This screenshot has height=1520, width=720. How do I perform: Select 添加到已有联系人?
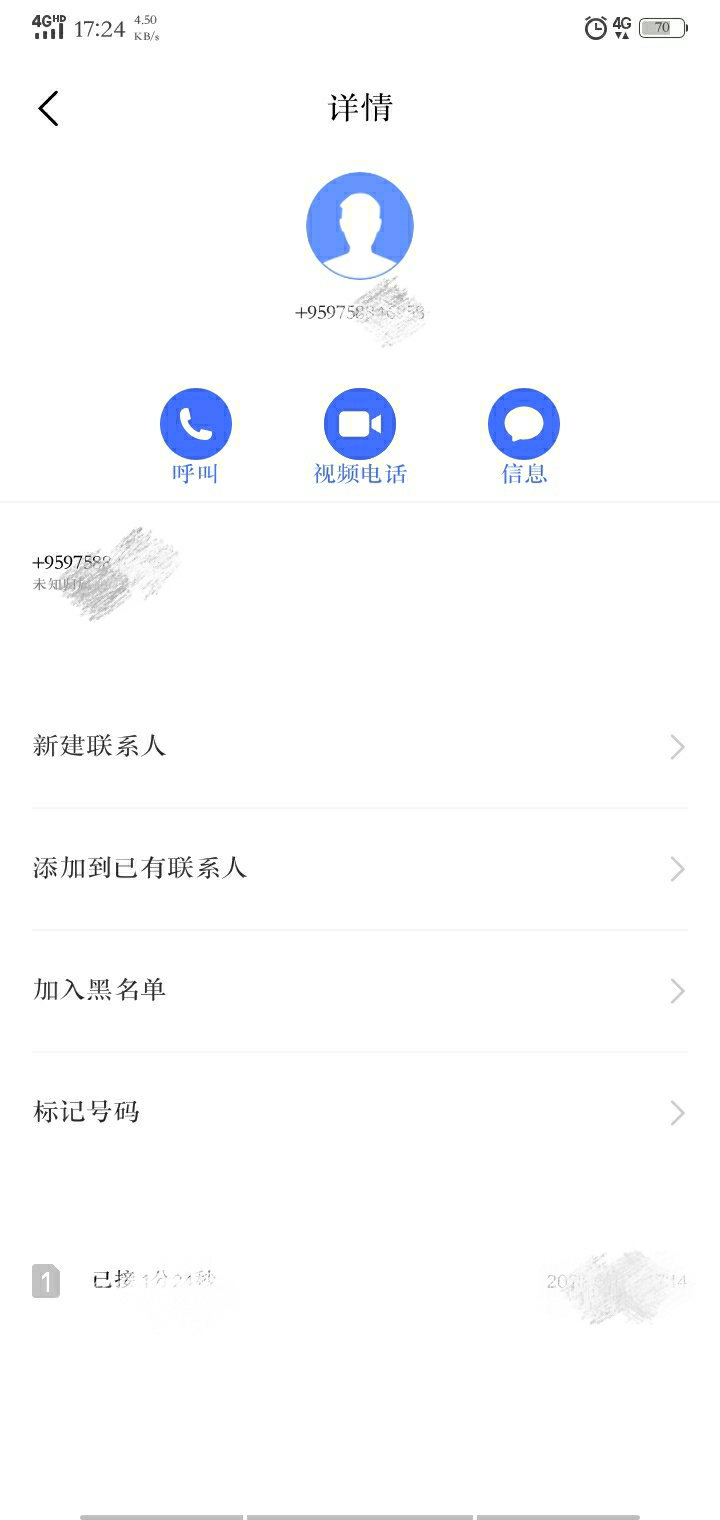click(x=360, y=869)
